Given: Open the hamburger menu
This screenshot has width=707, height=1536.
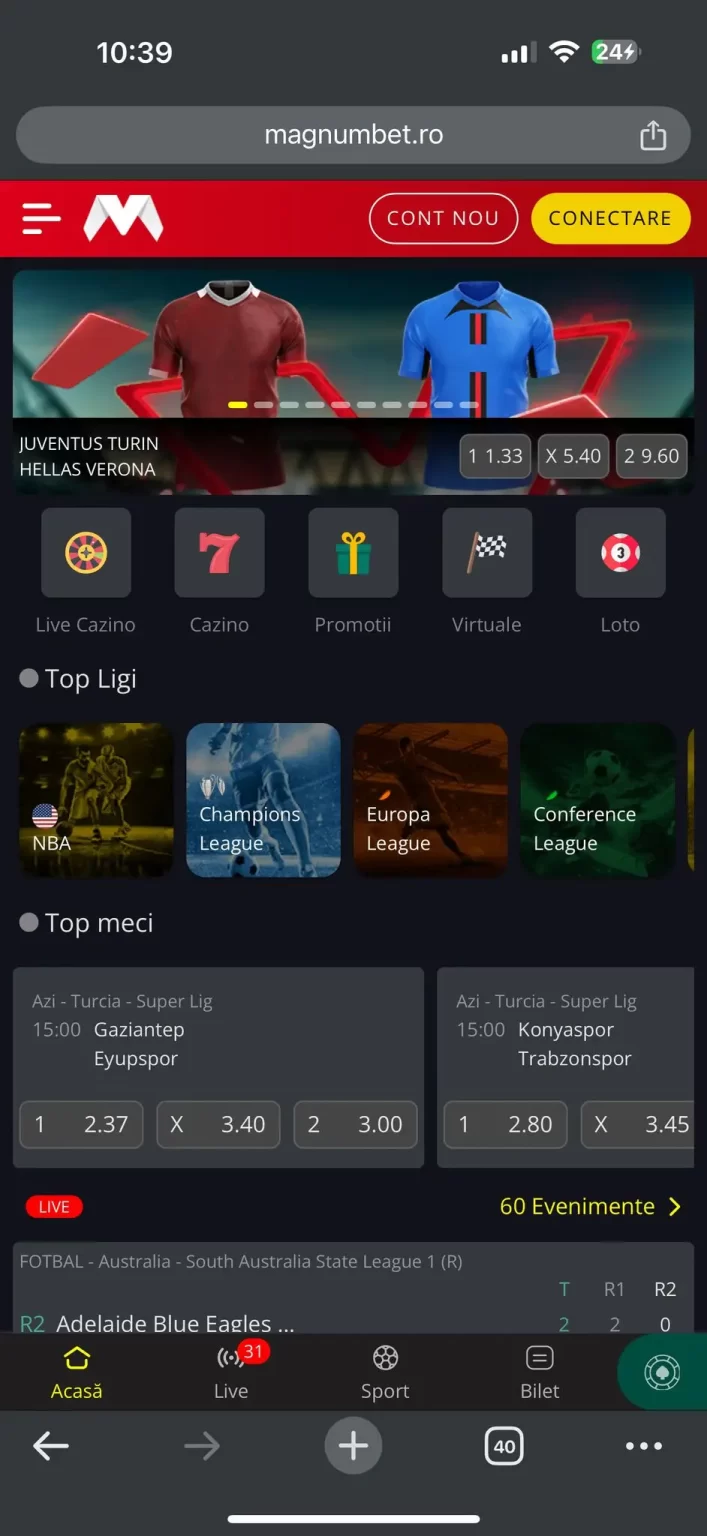Looking at the screenshot, I should point(41,218).
